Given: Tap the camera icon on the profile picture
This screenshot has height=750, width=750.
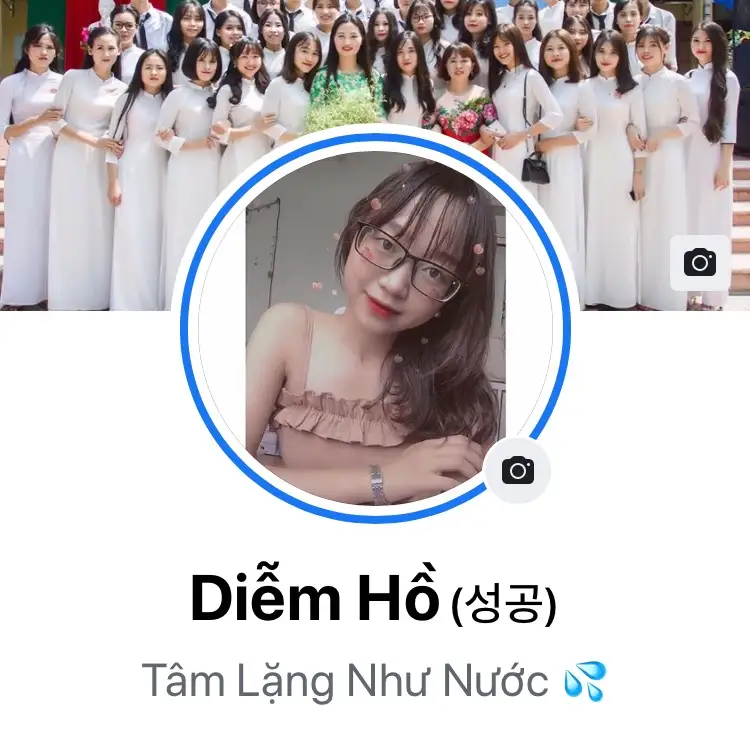Looking at the screenshot, I should [x=517, y=470].
